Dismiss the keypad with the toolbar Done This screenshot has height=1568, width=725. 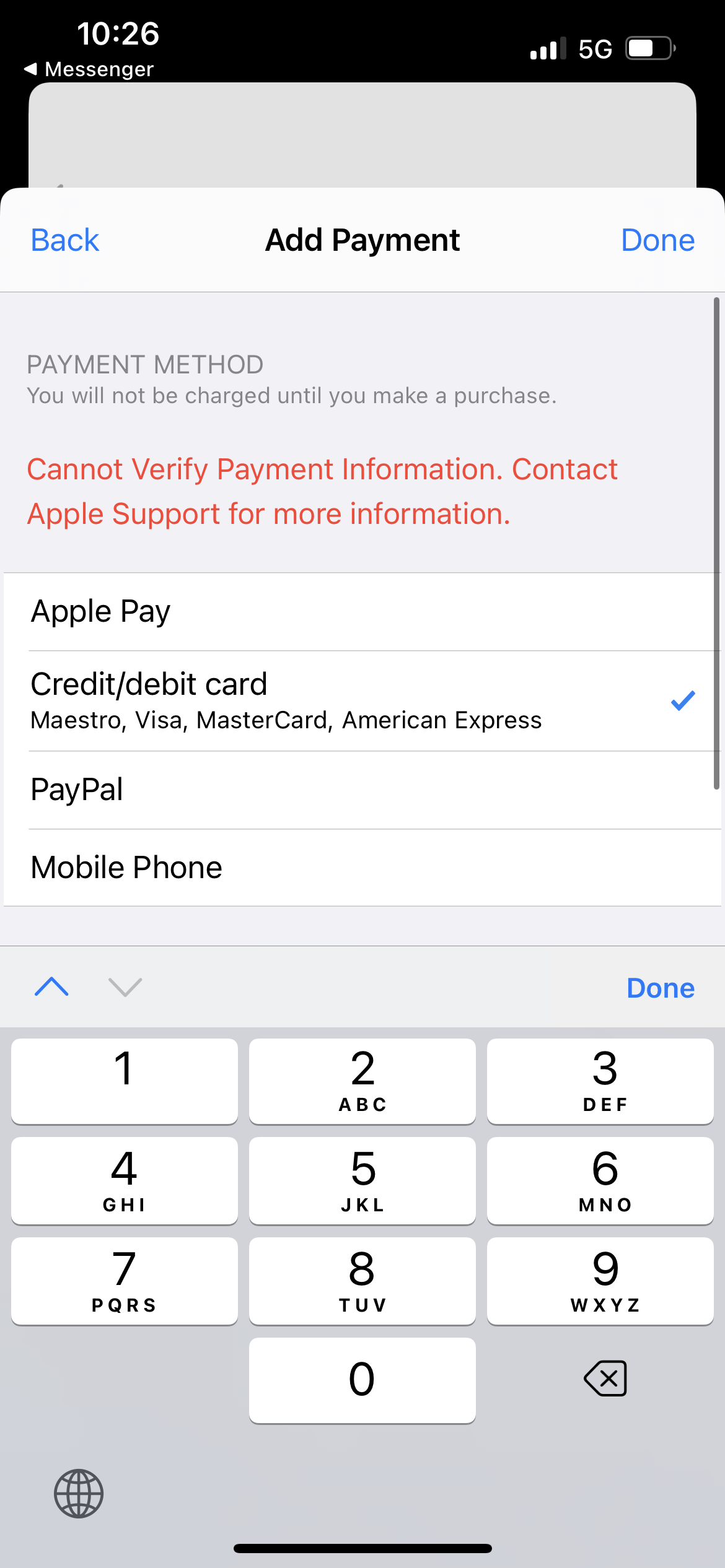click(660, 988)
